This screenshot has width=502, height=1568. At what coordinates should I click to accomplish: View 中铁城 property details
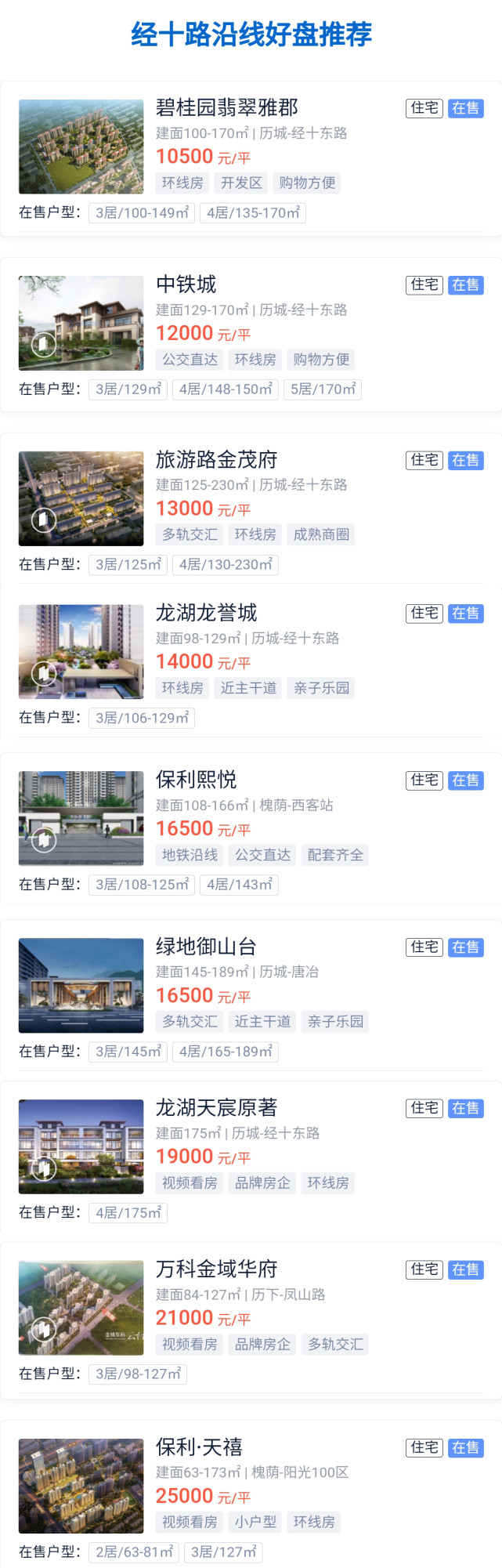point(186,284)
